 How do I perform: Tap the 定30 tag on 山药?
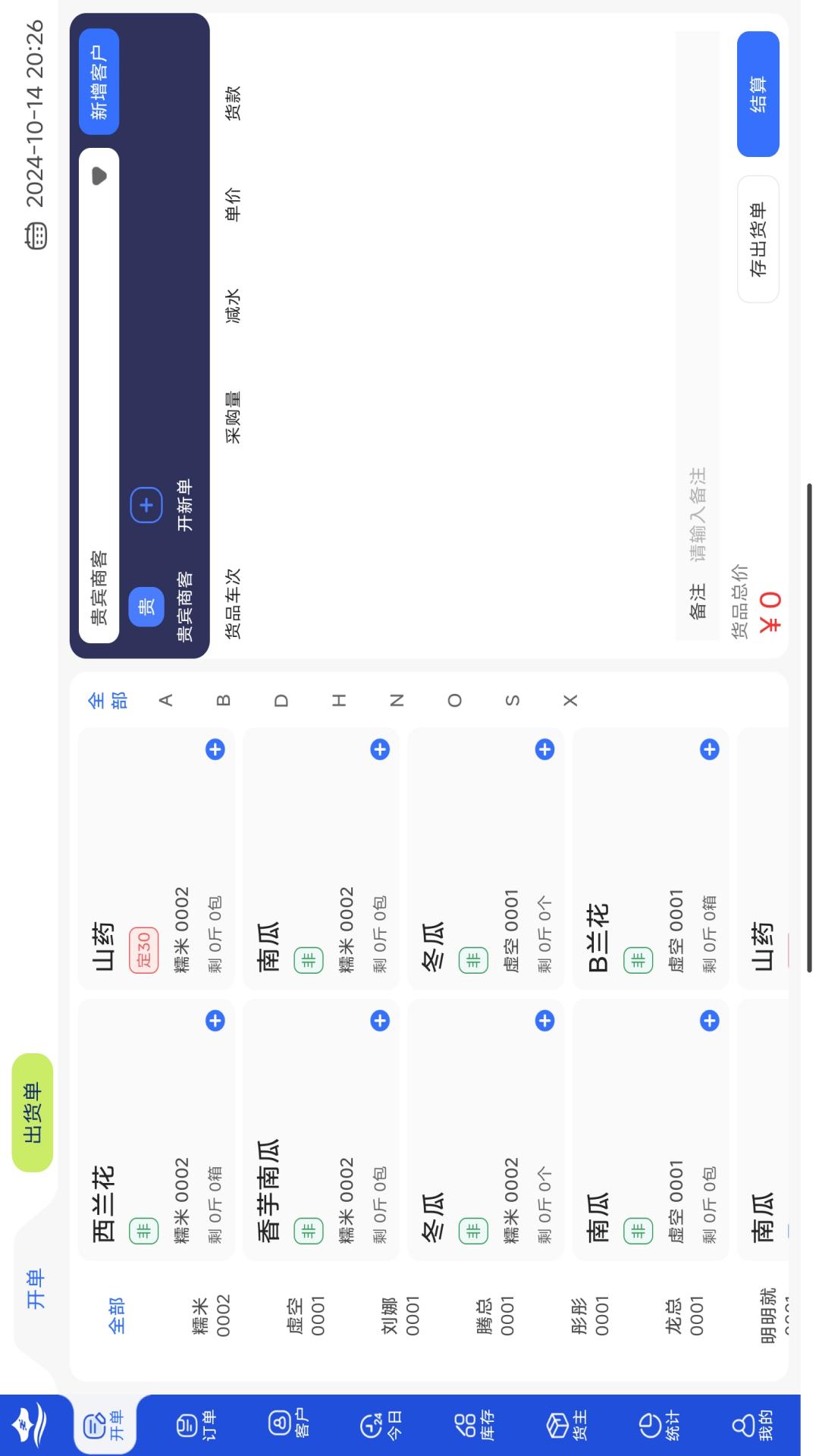(x=144, y=948)
